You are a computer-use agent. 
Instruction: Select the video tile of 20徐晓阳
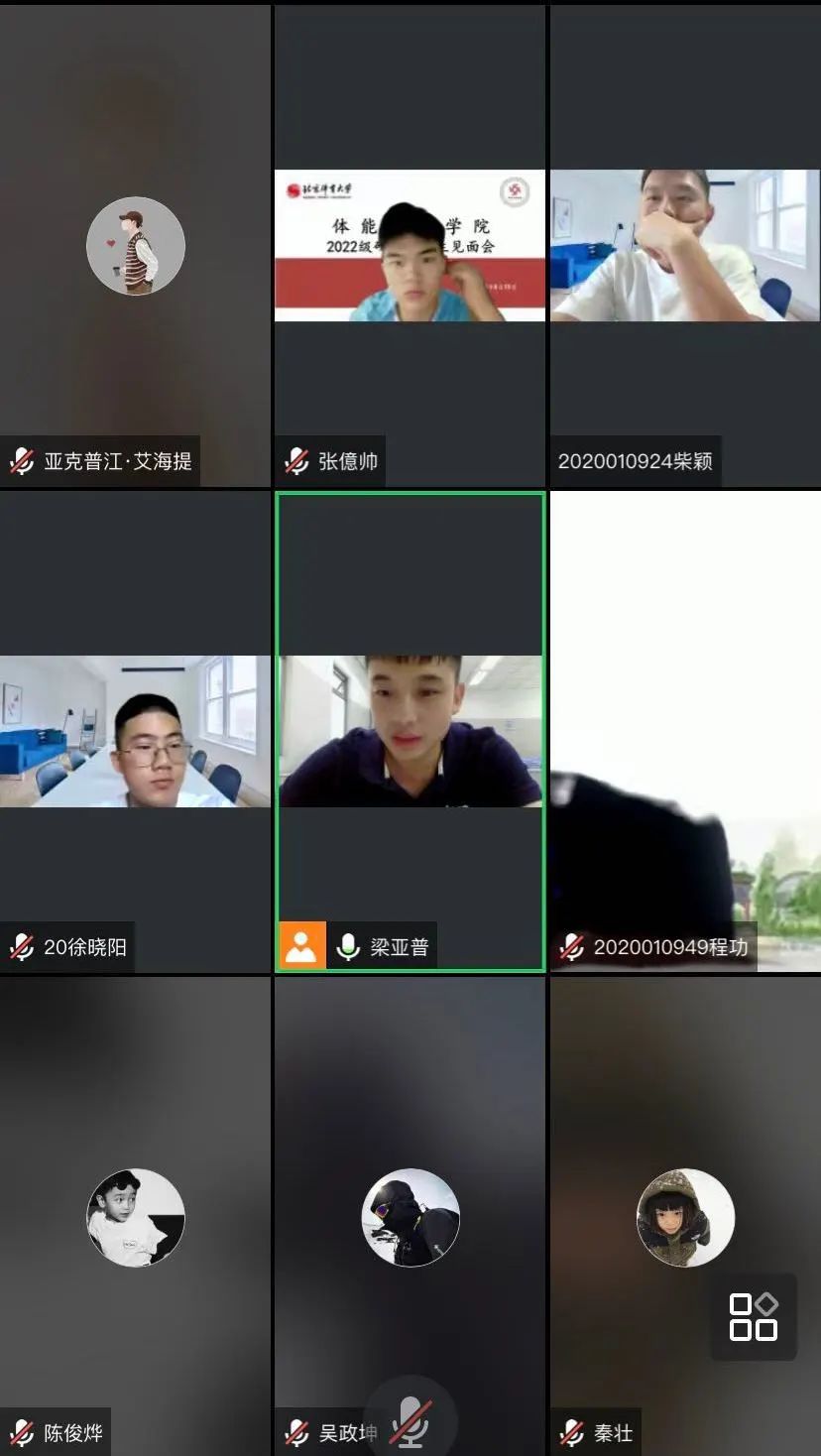coord(135,731)
